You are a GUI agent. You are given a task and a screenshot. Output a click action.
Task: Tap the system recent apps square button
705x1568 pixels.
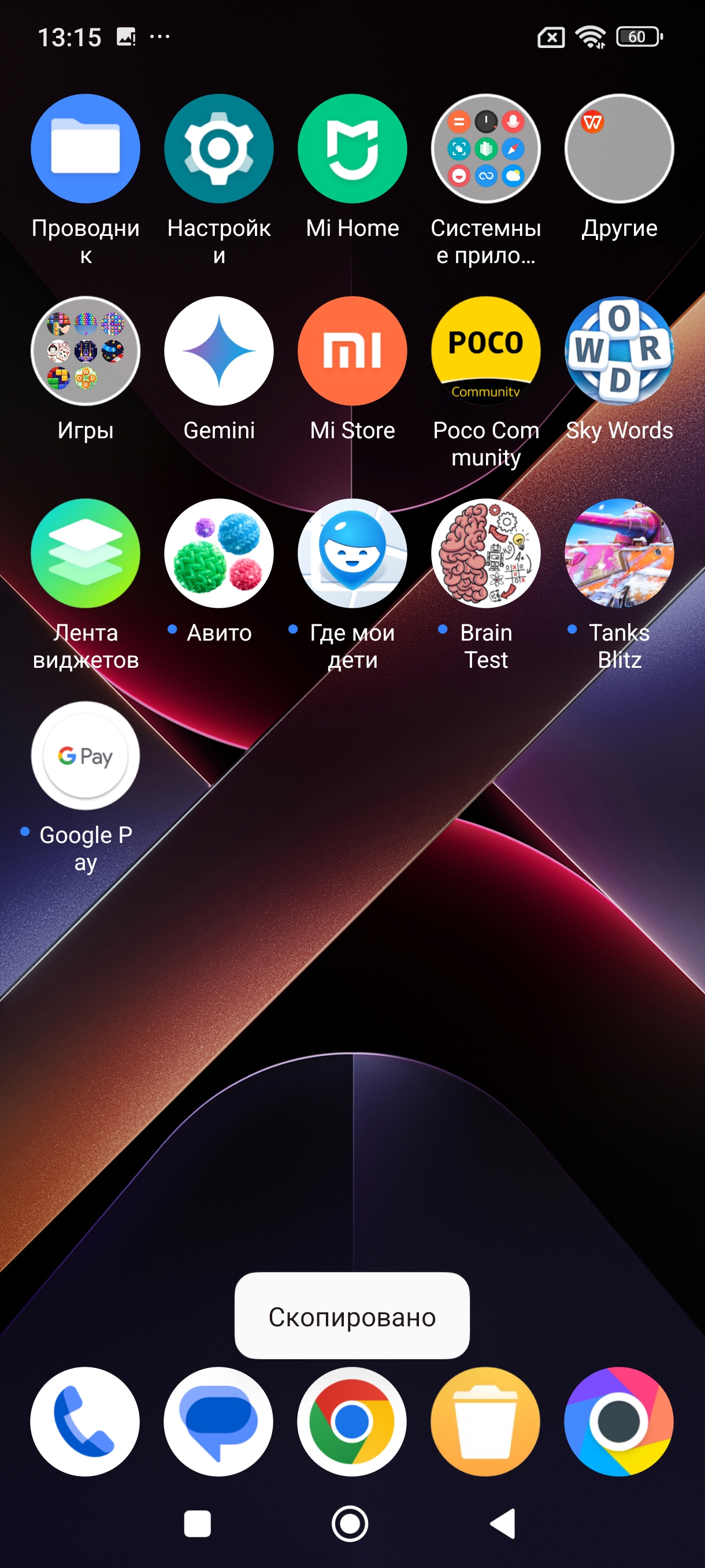pos(197,1523)
